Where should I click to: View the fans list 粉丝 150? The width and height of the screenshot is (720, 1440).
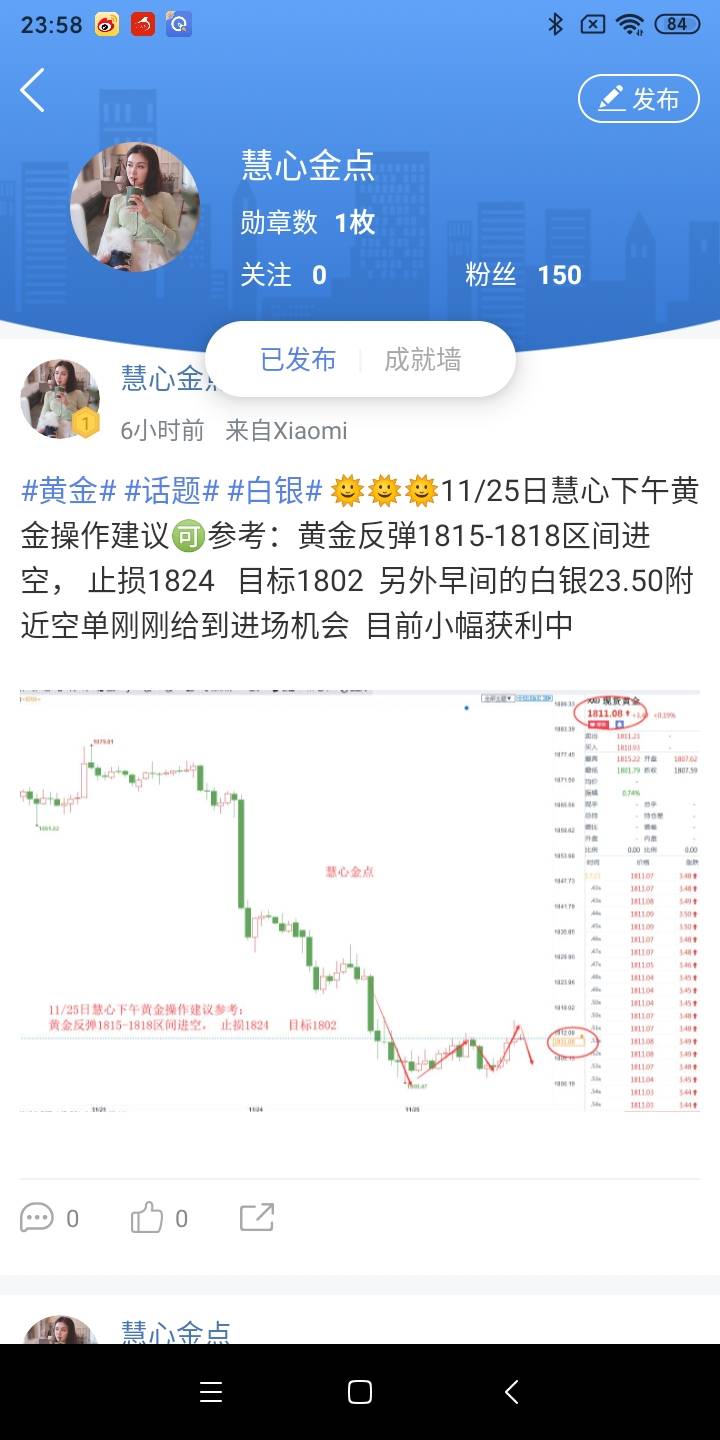(x=523, y=275)
